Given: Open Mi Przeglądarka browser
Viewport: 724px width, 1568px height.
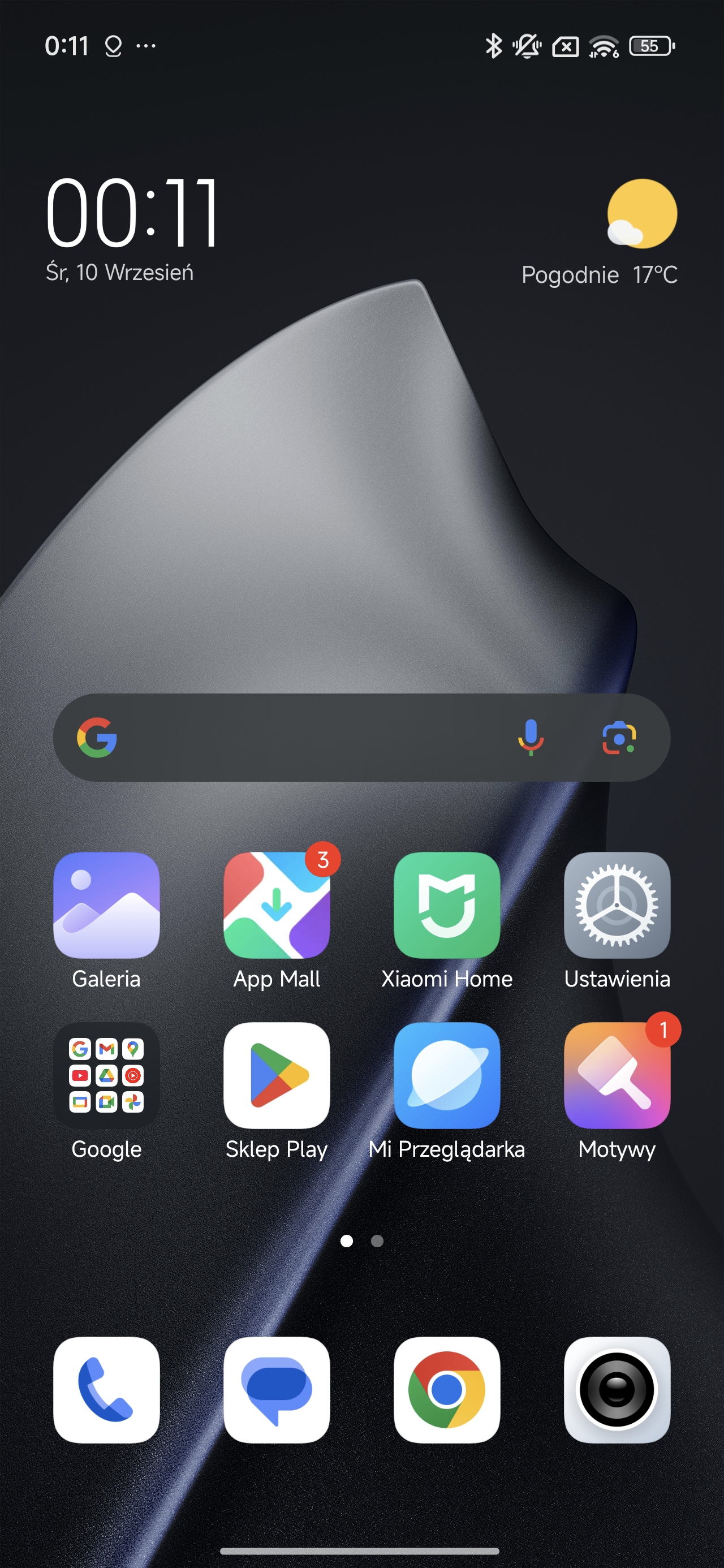Looking at the screenshot, I should point(446,1075).
